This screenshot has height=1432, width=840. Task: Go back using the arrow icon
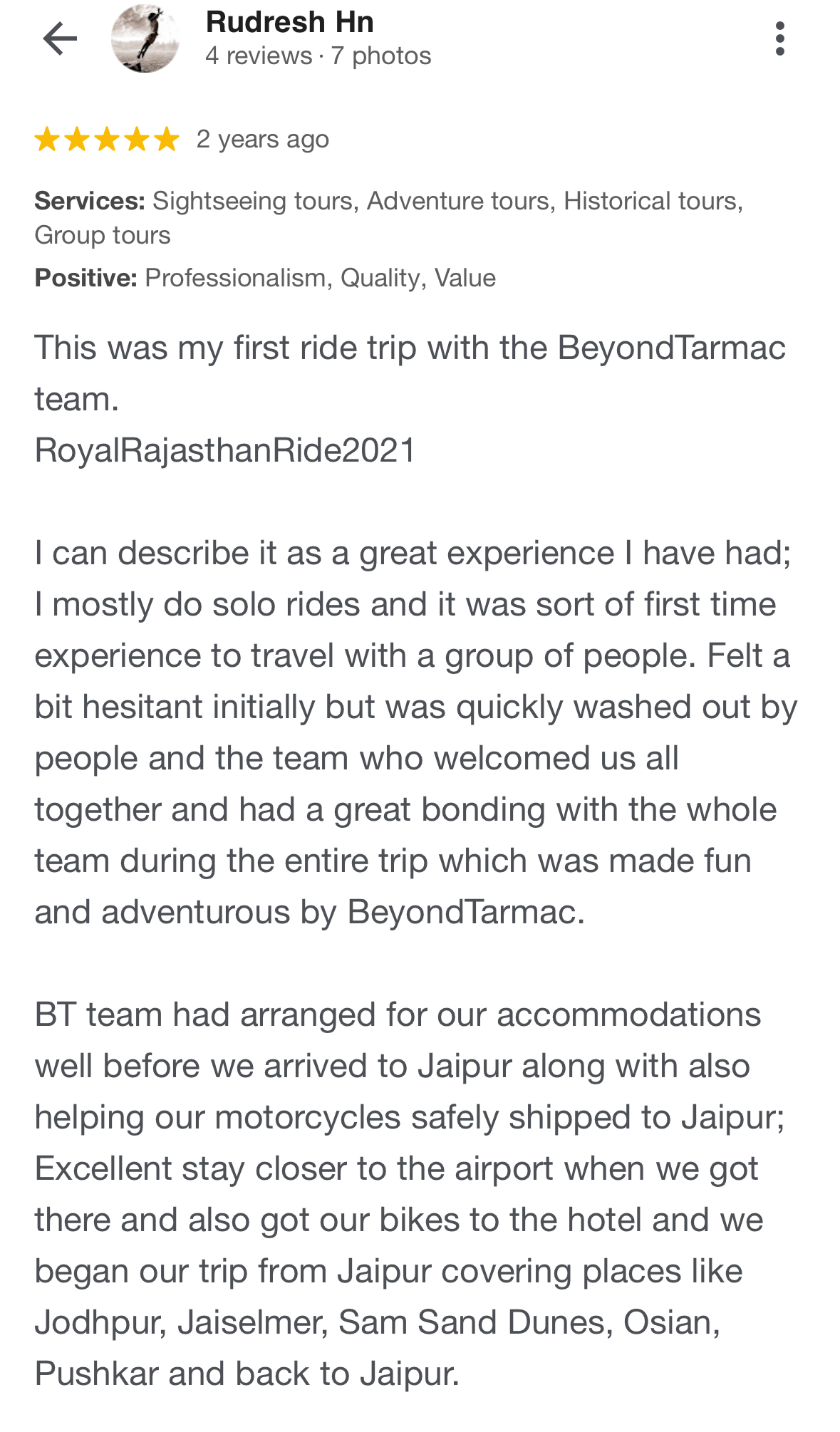pos(60,38)
